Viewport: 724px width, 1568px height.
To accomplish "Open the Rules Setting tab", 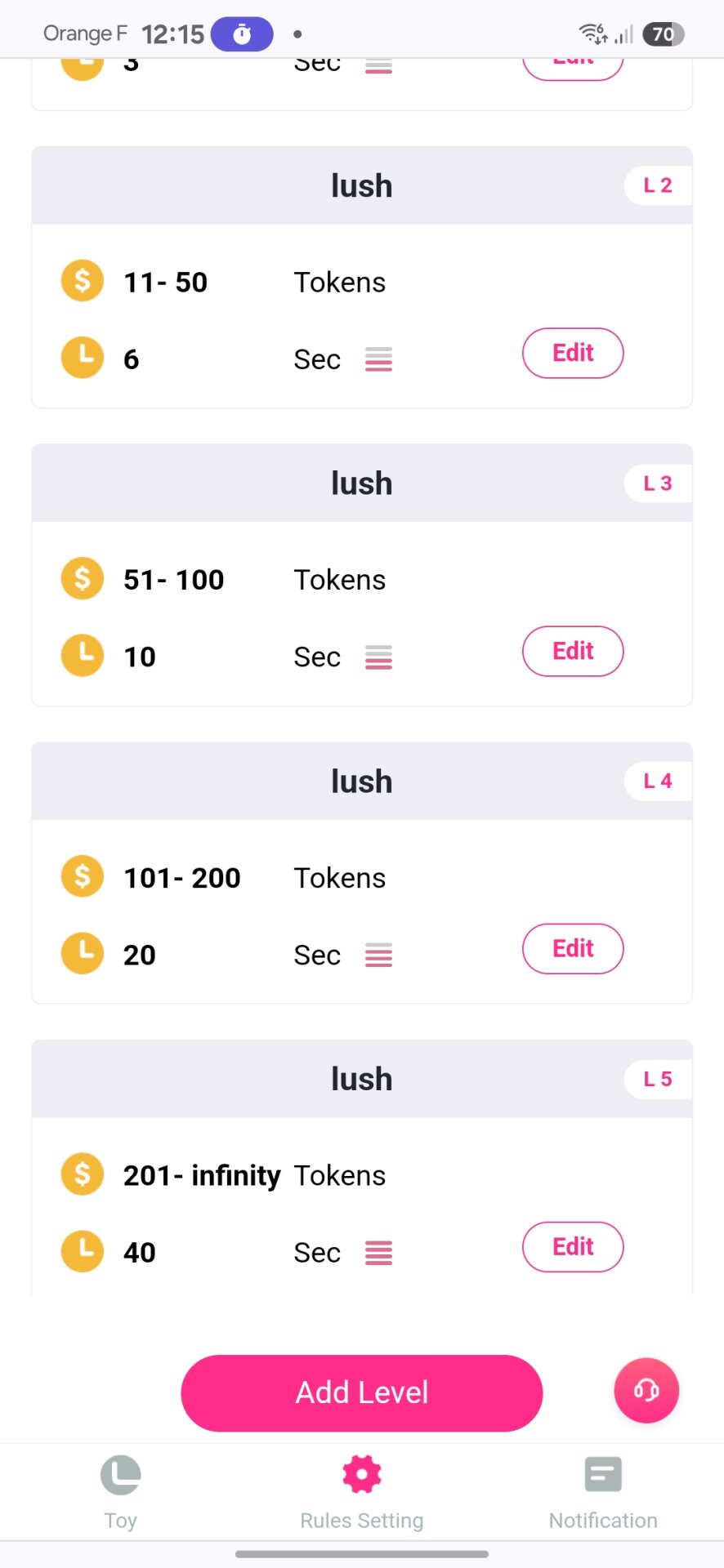I will pyautogui.click(x=362, y=1491).
